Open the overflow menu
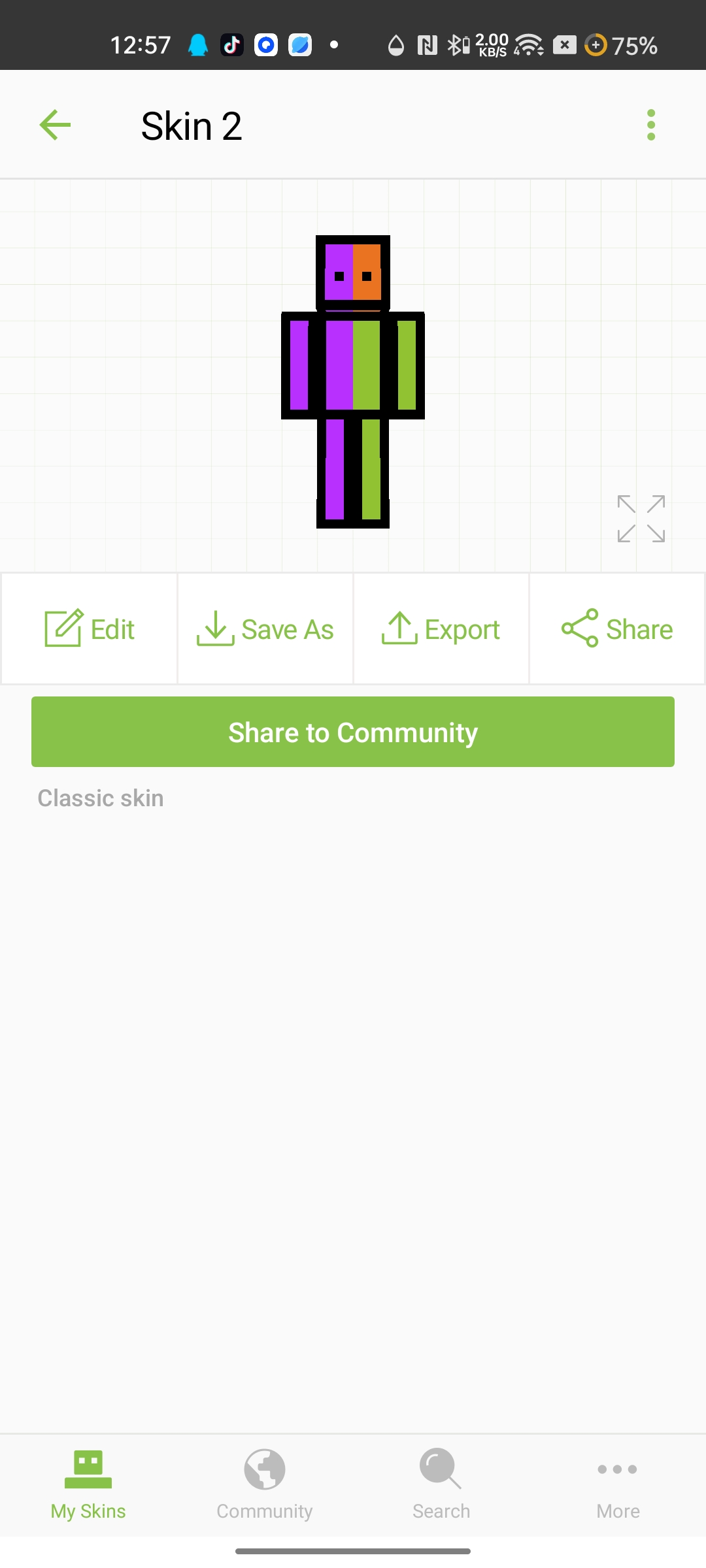The image size is (706, 1568). pyautogui.click(x=650, y=125)
